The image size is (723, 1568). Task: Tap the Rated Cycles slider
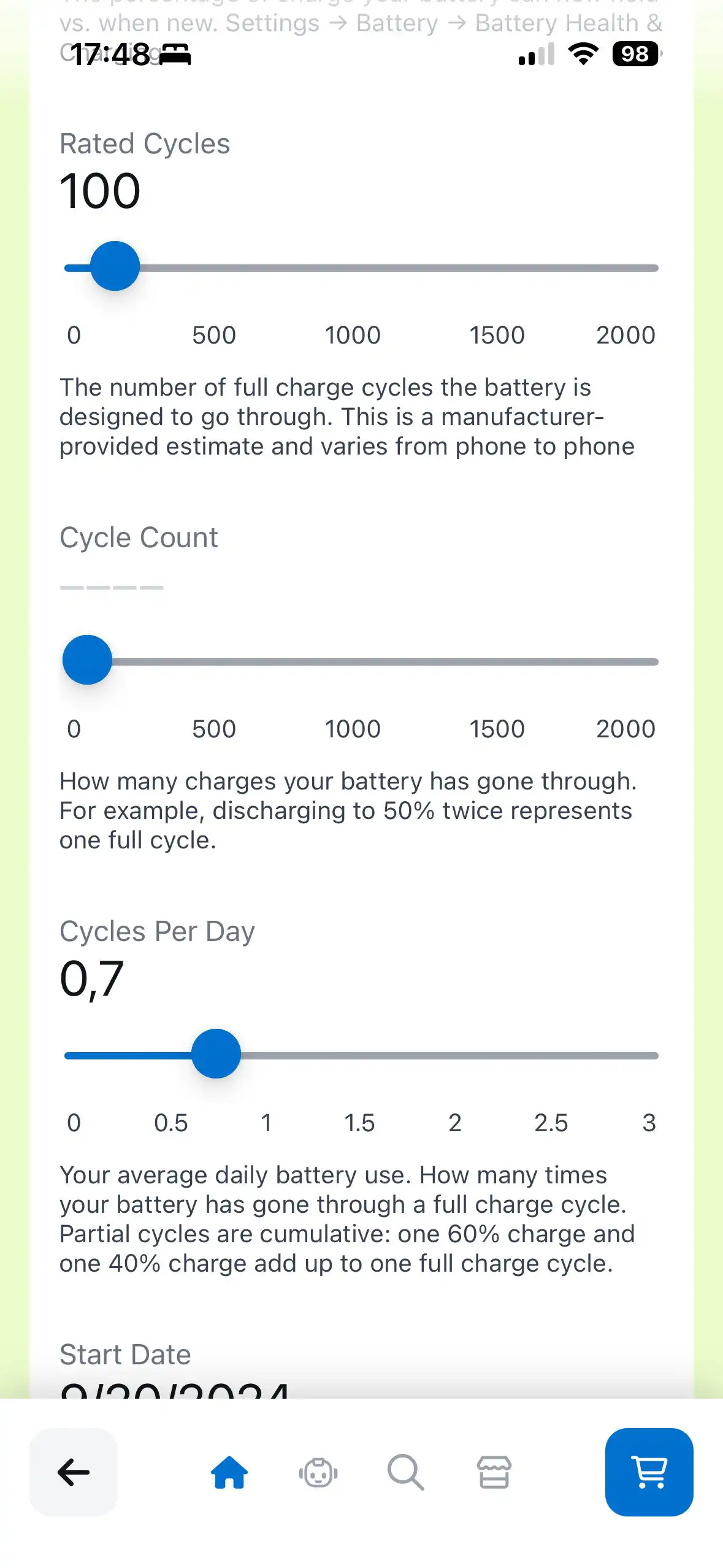(x=115, y=267)
